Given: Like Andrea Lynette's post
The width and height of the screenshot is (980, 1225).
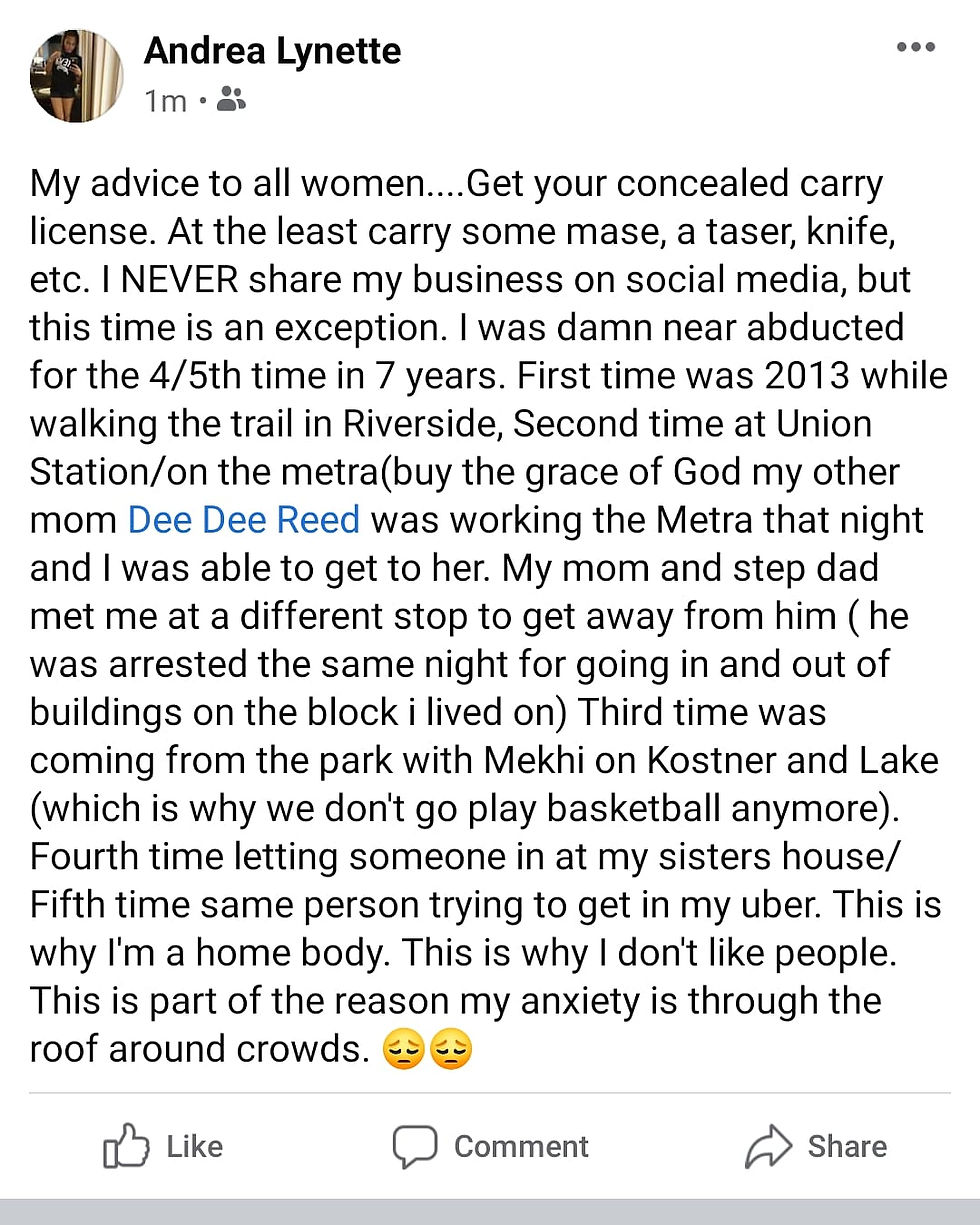Looking at the screenshot, I should pos(163,1146).
